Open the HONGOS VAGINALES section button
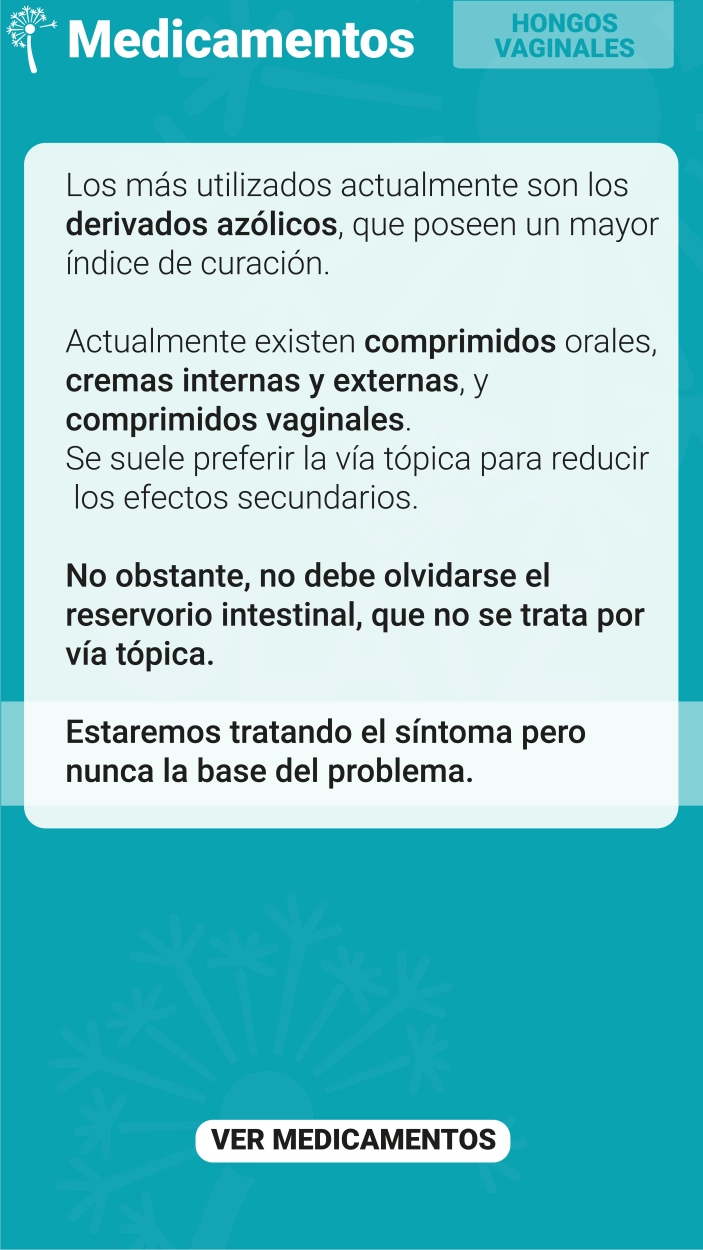The width and height of the screenshot is (703, 1250). (x=563, y=35)
